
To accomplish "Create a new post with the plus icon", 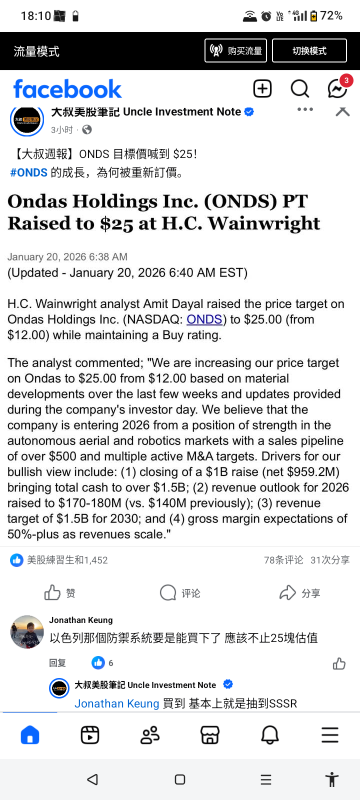I will click(x=263, y=89).
